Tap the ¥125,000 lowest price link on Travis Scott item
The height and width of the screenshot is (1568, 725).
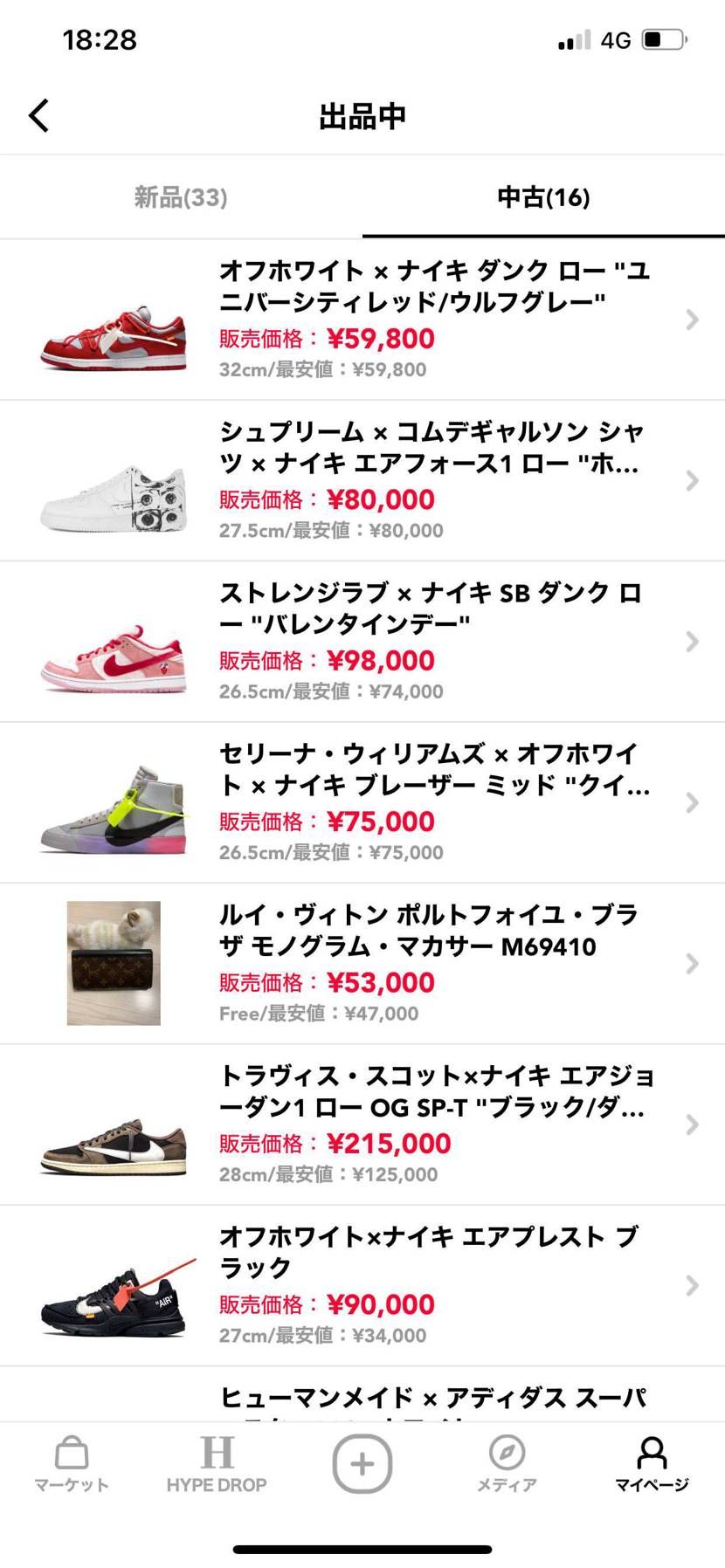397,1174
